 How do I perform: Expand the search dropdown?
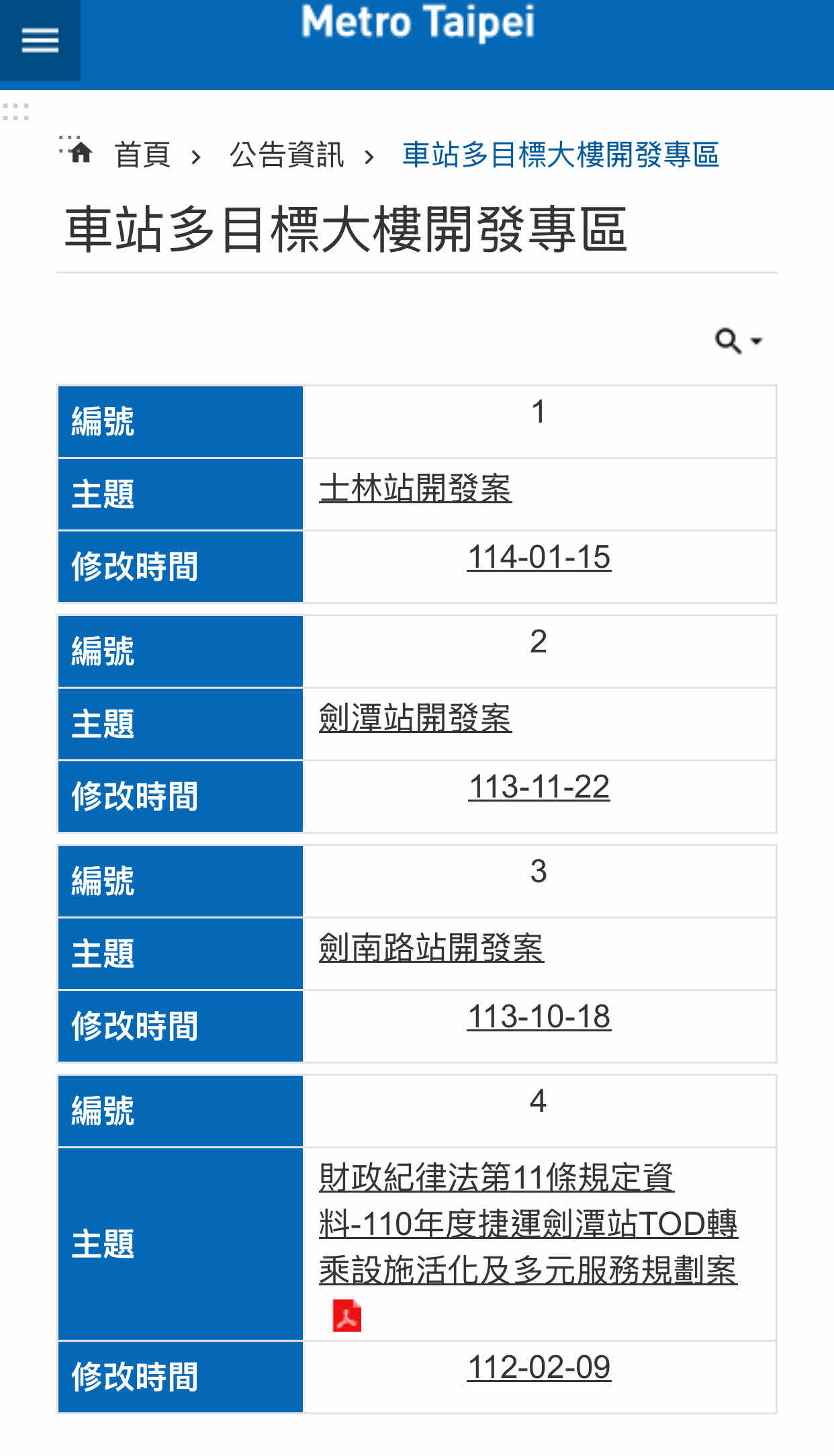737,341
